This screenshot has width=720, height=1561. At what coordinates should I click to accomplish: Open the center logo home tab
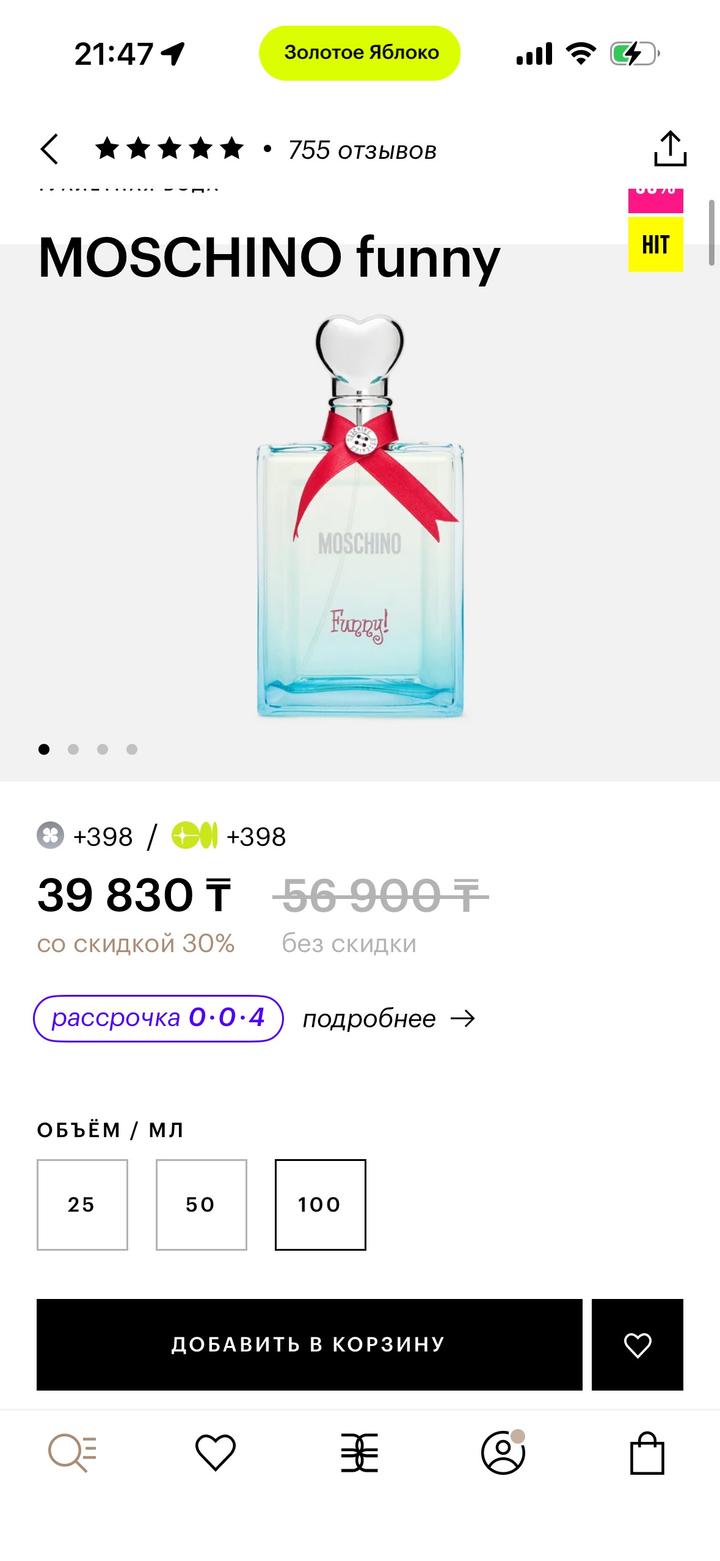pyautogui.click(x=359, y=1452)
